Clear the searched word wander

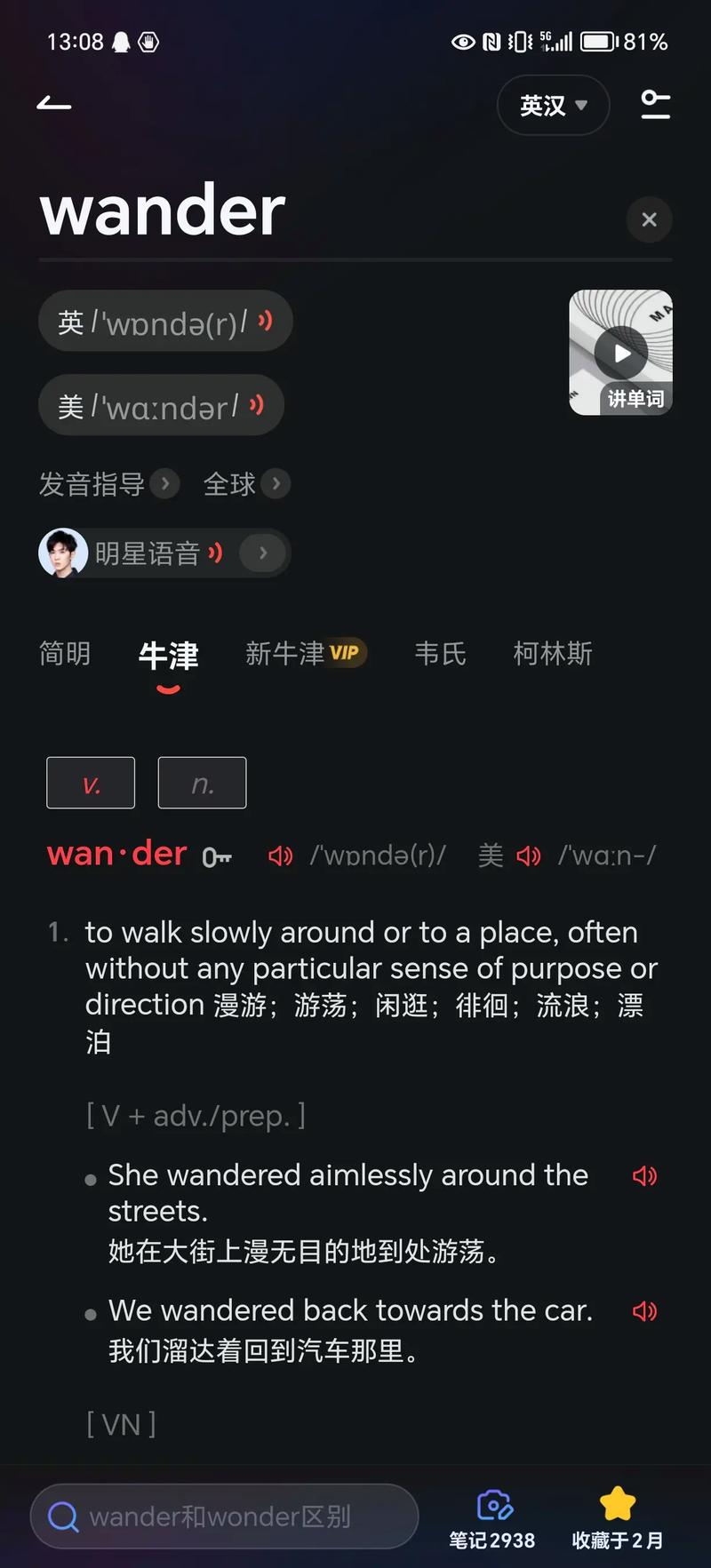tap(649, 219)
